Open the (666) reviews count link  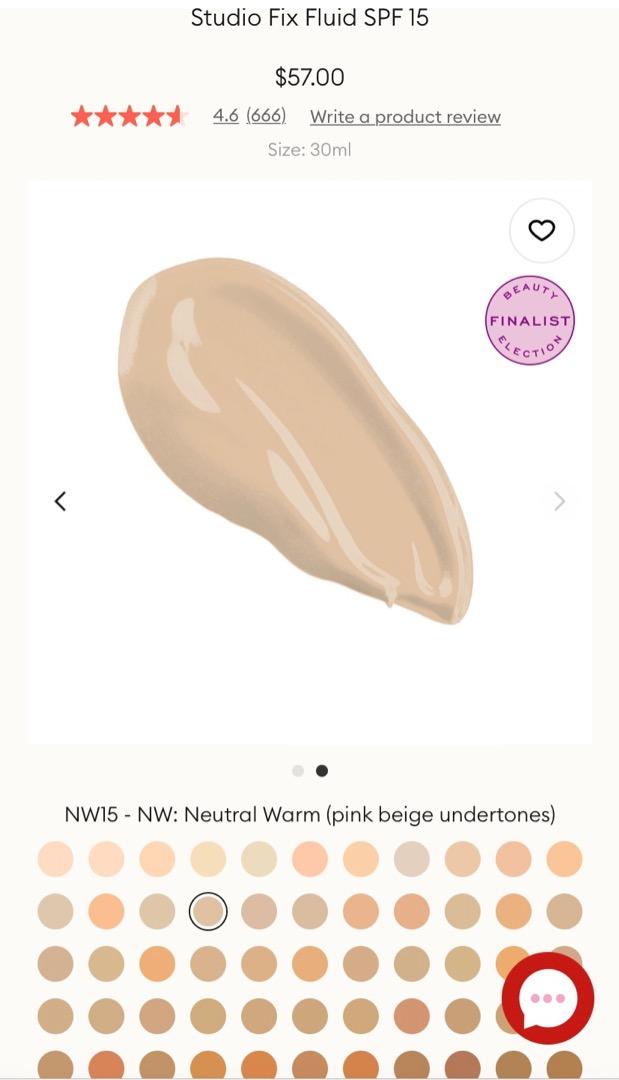pos(266,115)
